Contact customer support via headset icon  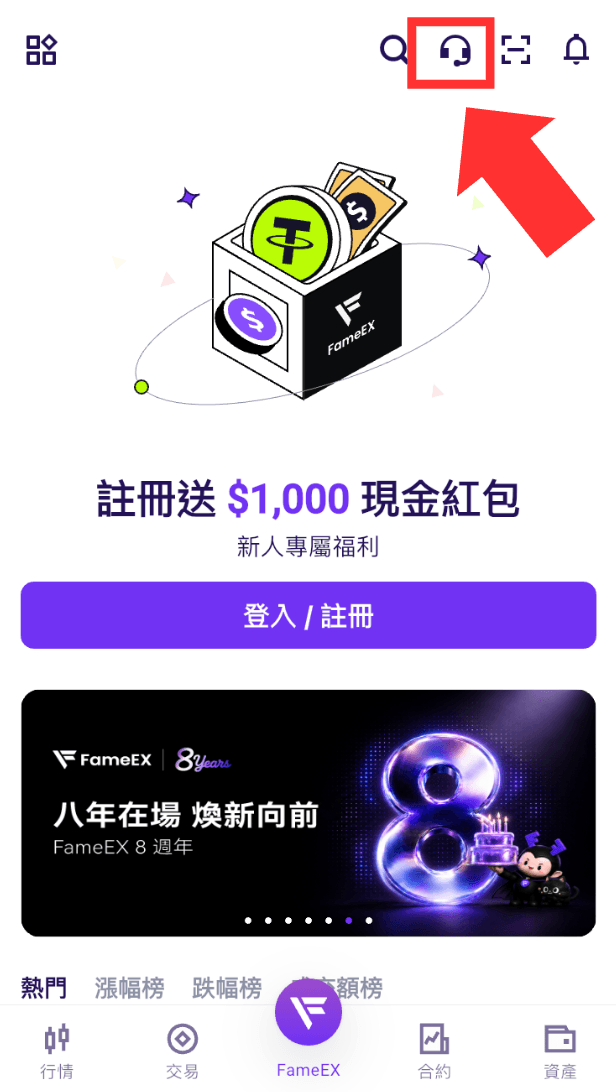(455, 51)
